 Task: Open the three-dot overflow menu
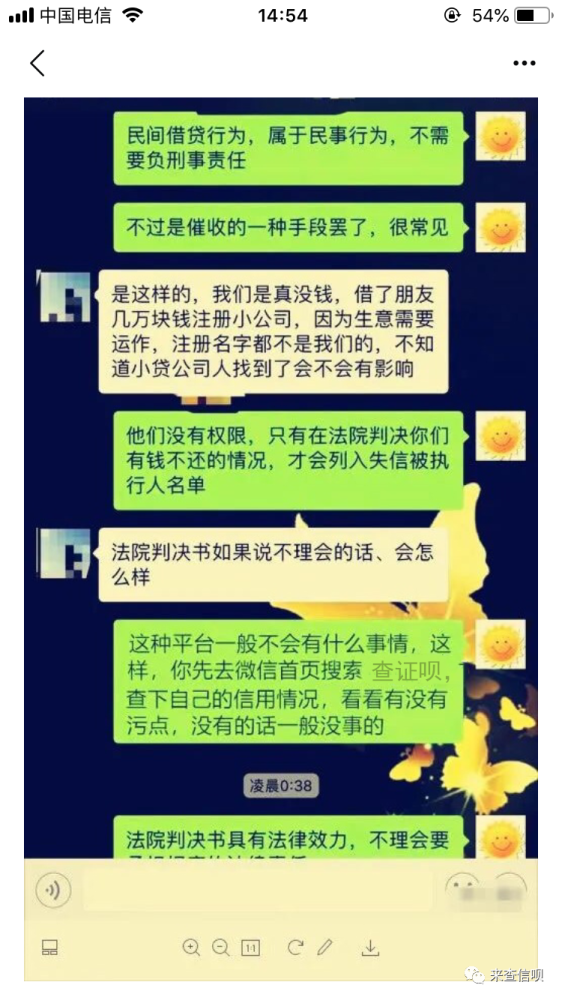click(524, 63)
